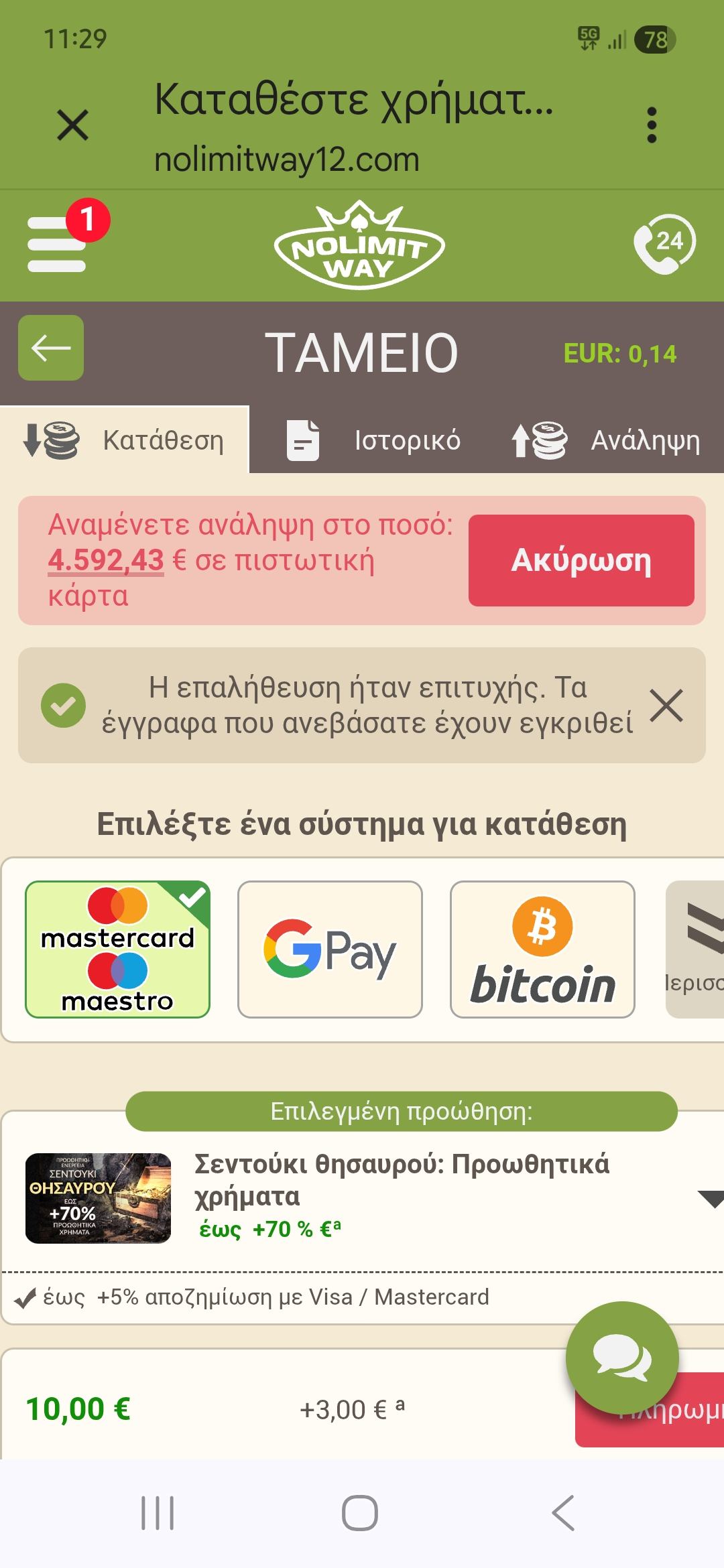Call the 24-hour support line

click(664, 244)
